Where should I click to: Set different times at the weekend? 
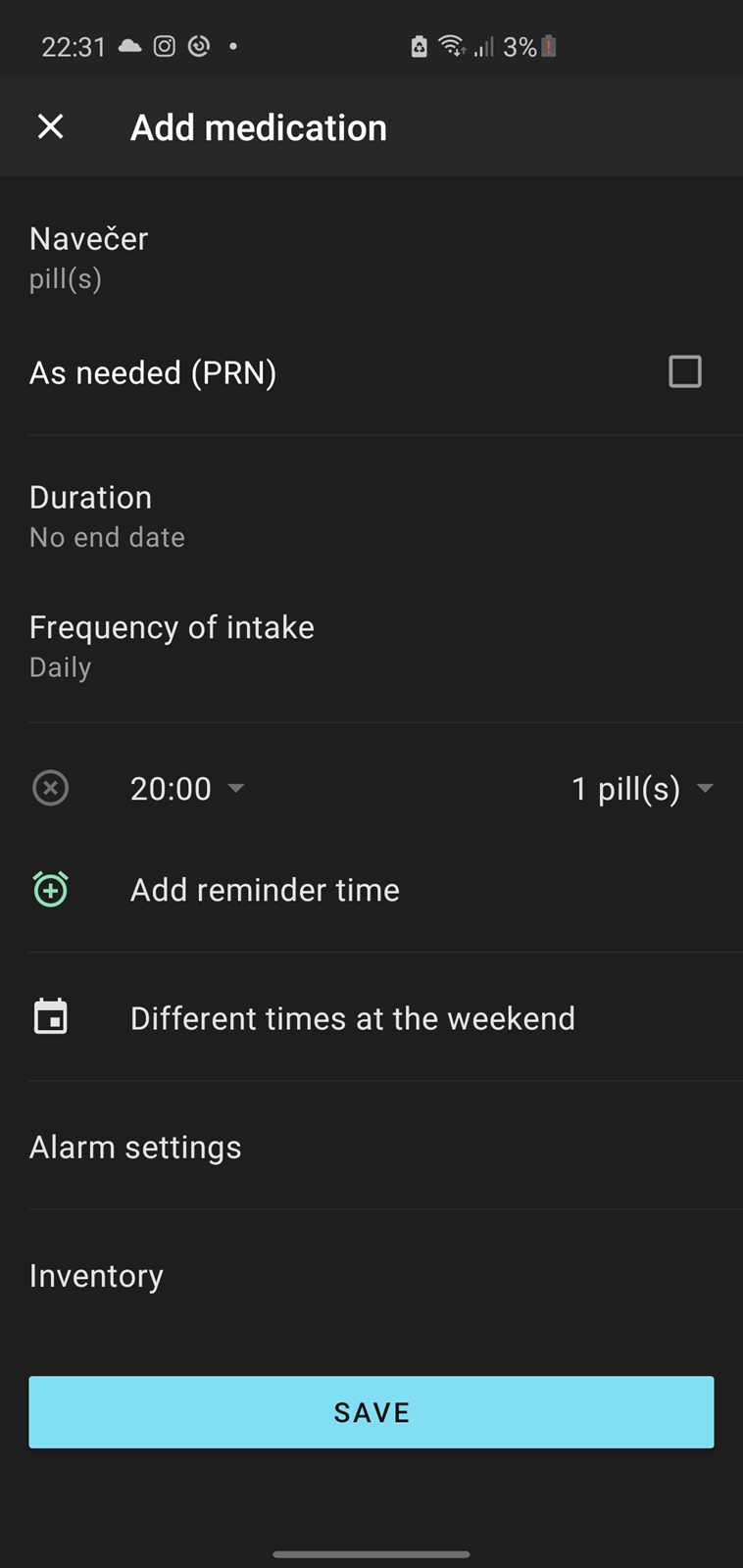click(x=371, y=1017)
